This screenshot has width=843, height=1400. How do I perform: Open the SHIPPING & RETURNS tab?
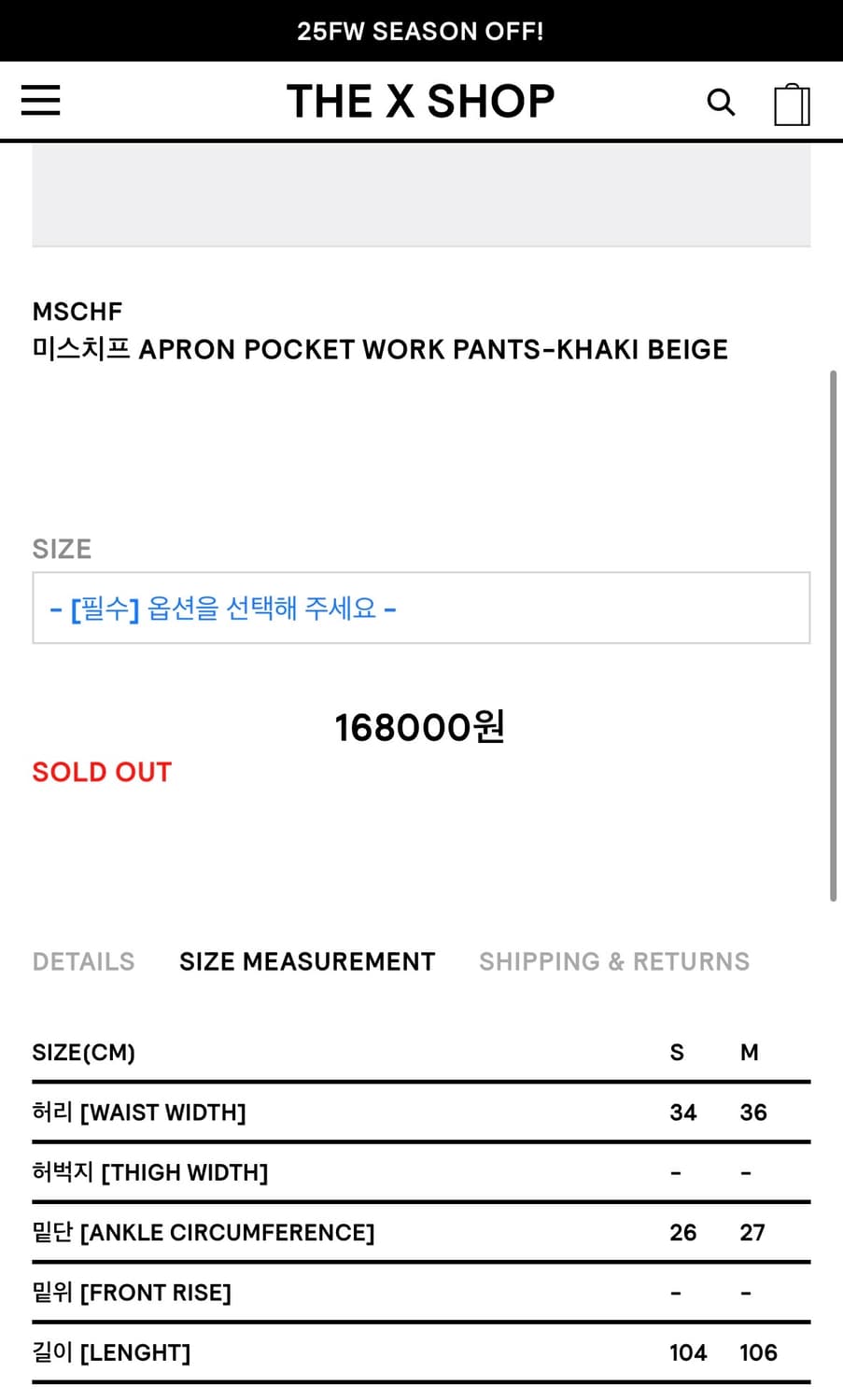point(614,961)
